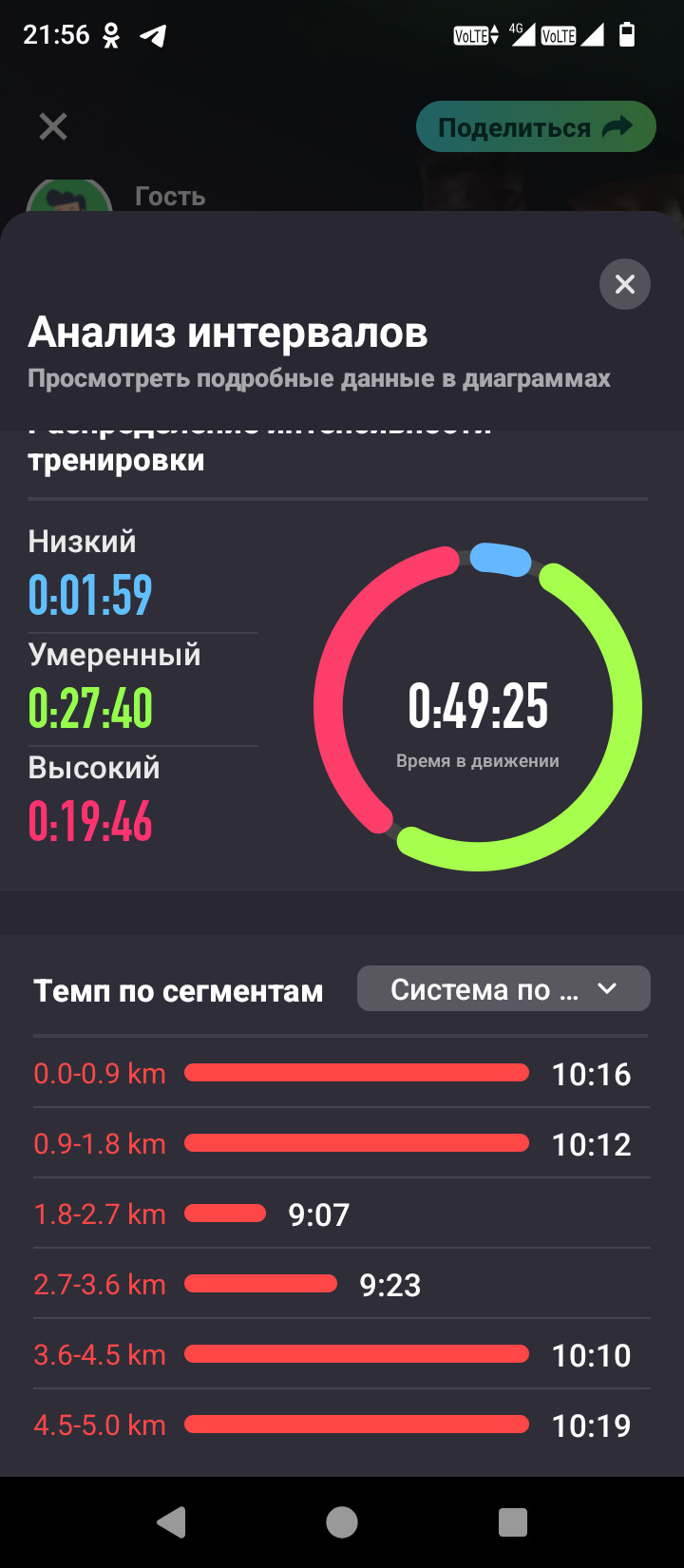
Task: Go back with the system back button
Action: (171, 1522)
